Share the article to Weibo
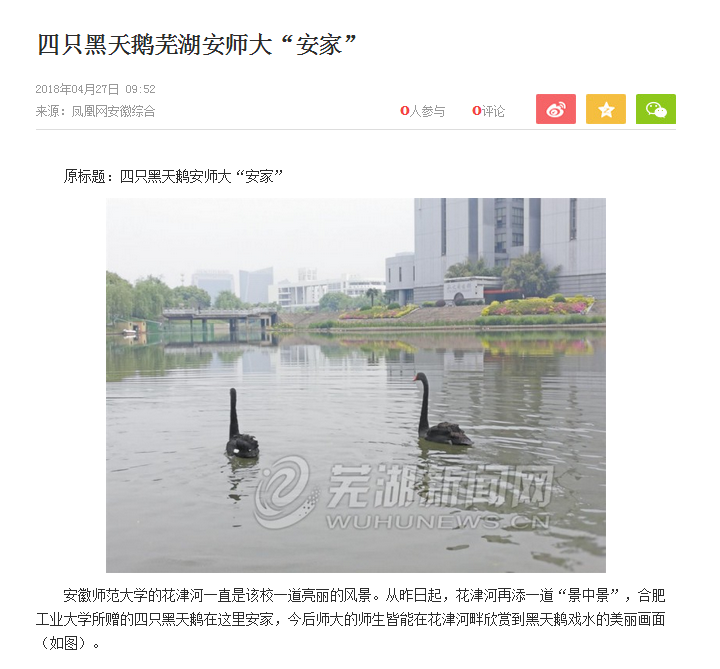The width and height of the screenshot is (720, 669). point(555,109)
